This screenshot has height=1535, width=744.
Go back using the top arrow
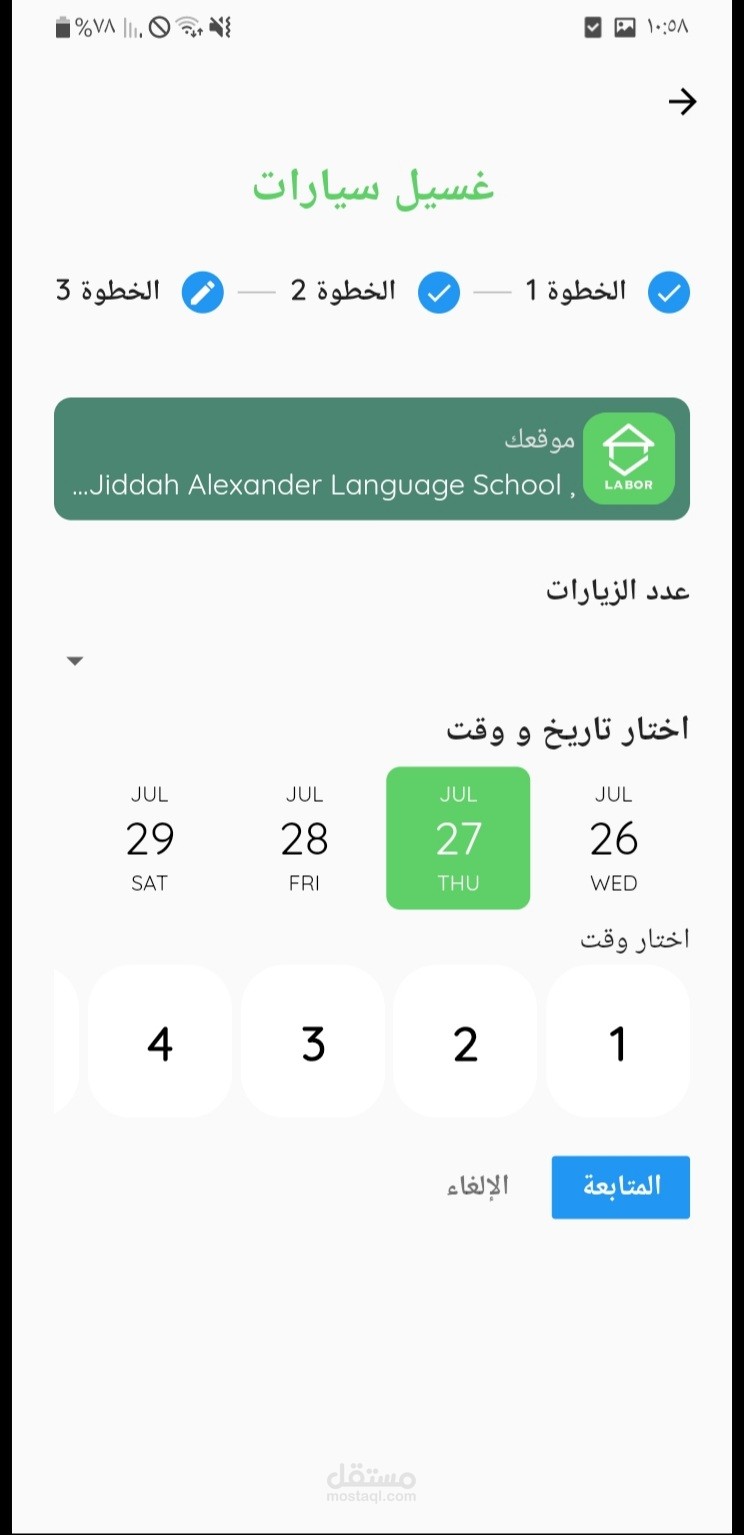tap(682, 102)
